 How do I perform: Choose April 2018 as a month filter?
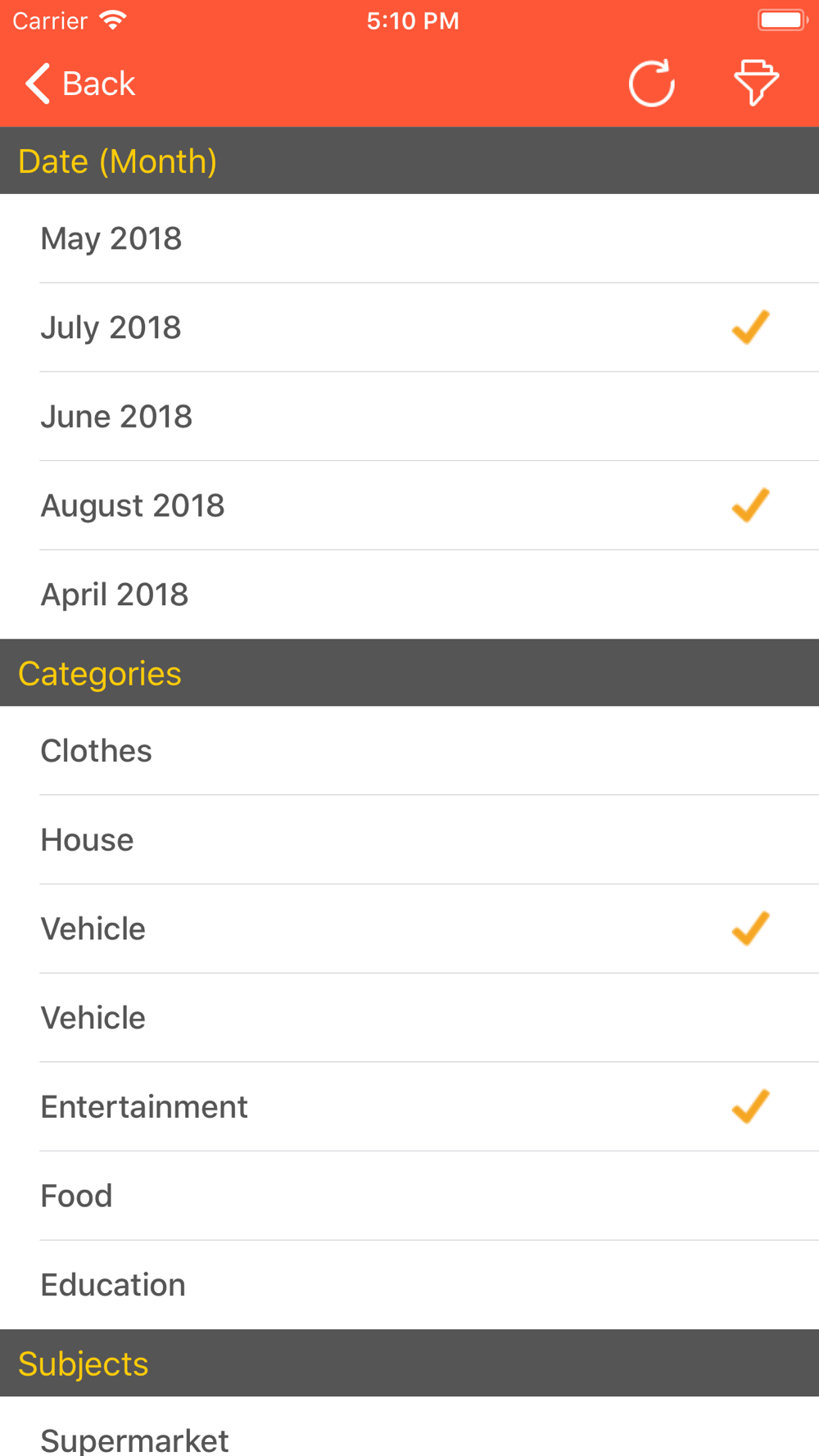[409, 595]
